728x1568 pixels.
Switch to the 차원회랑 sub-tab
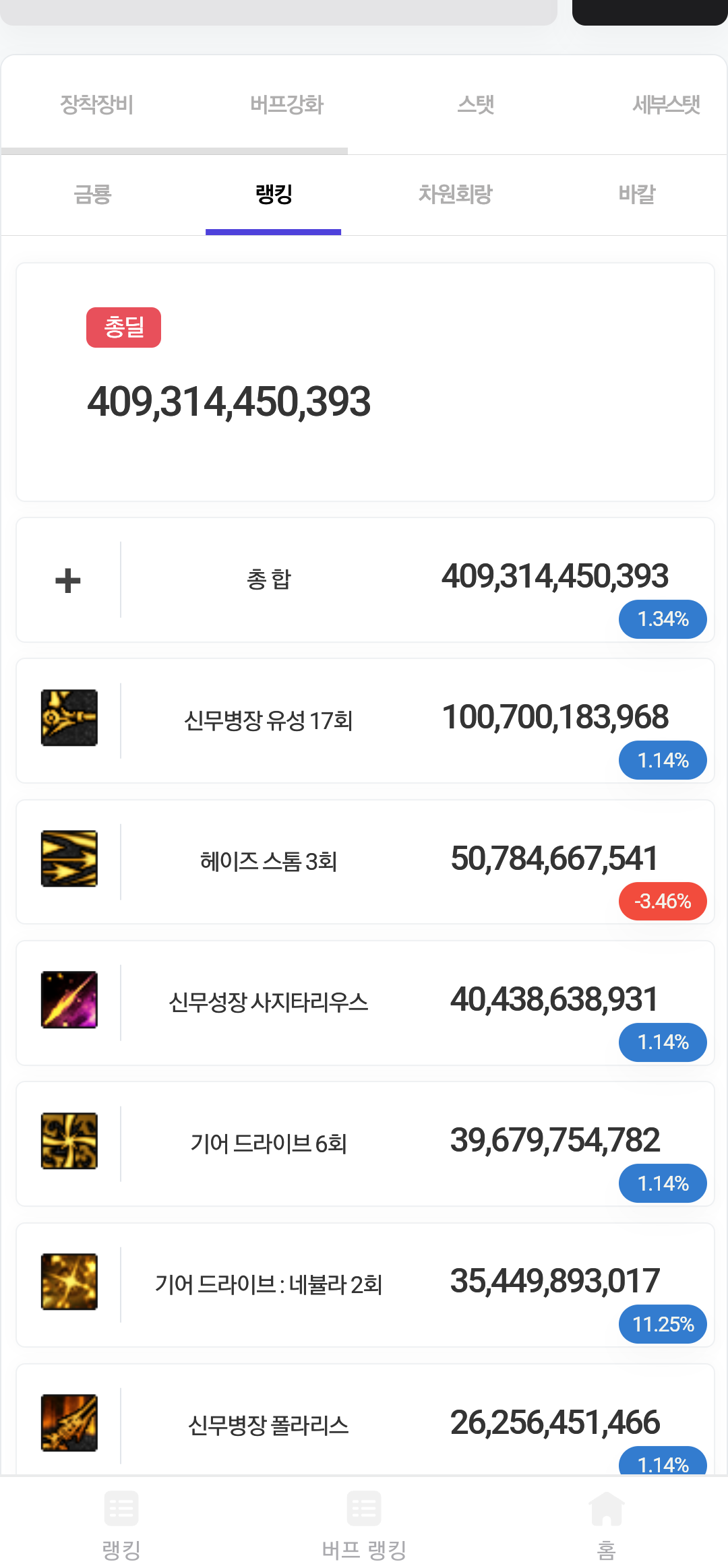(x=455, y=195)
